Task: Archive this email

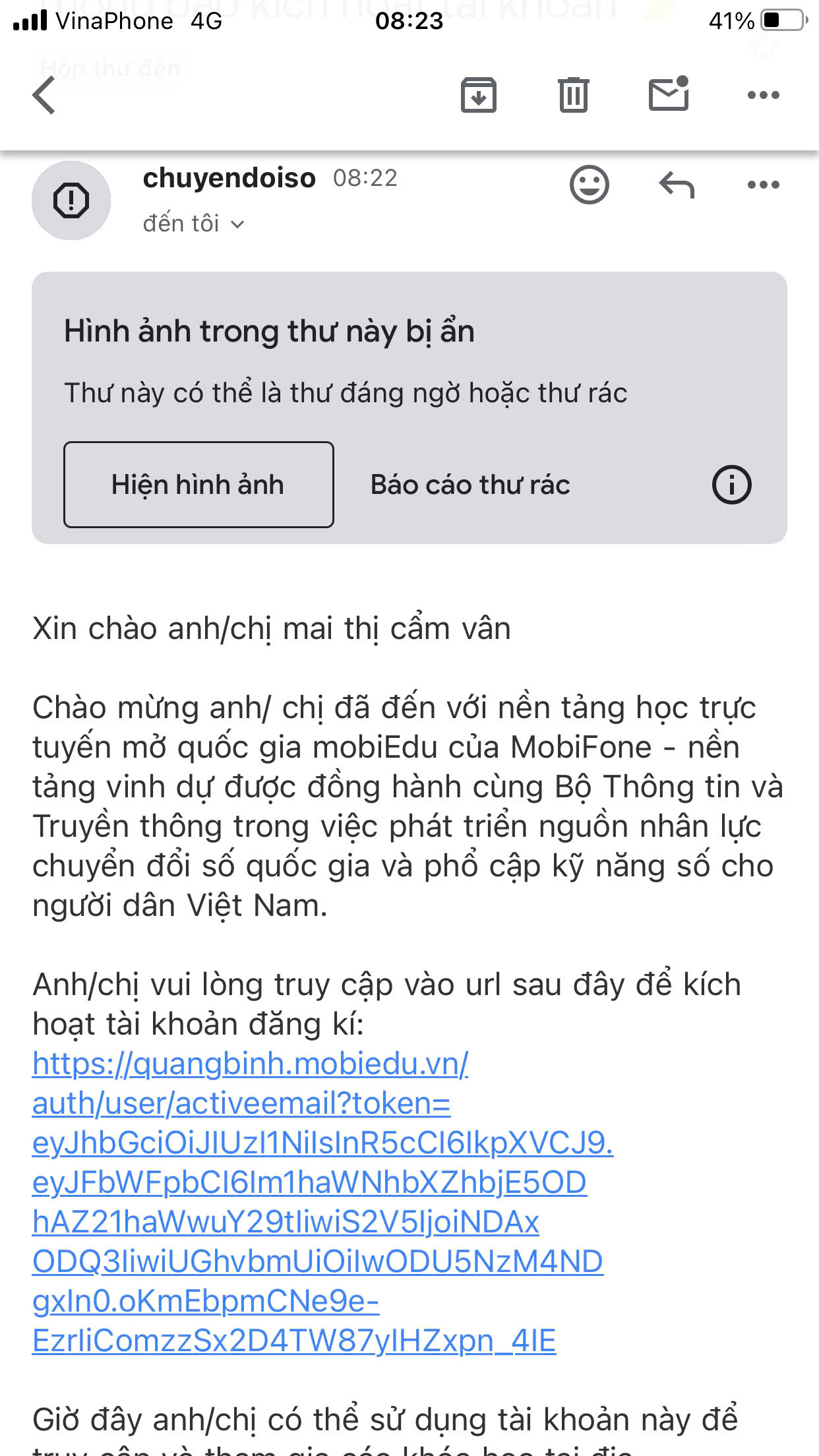Action: pos(478,95)
